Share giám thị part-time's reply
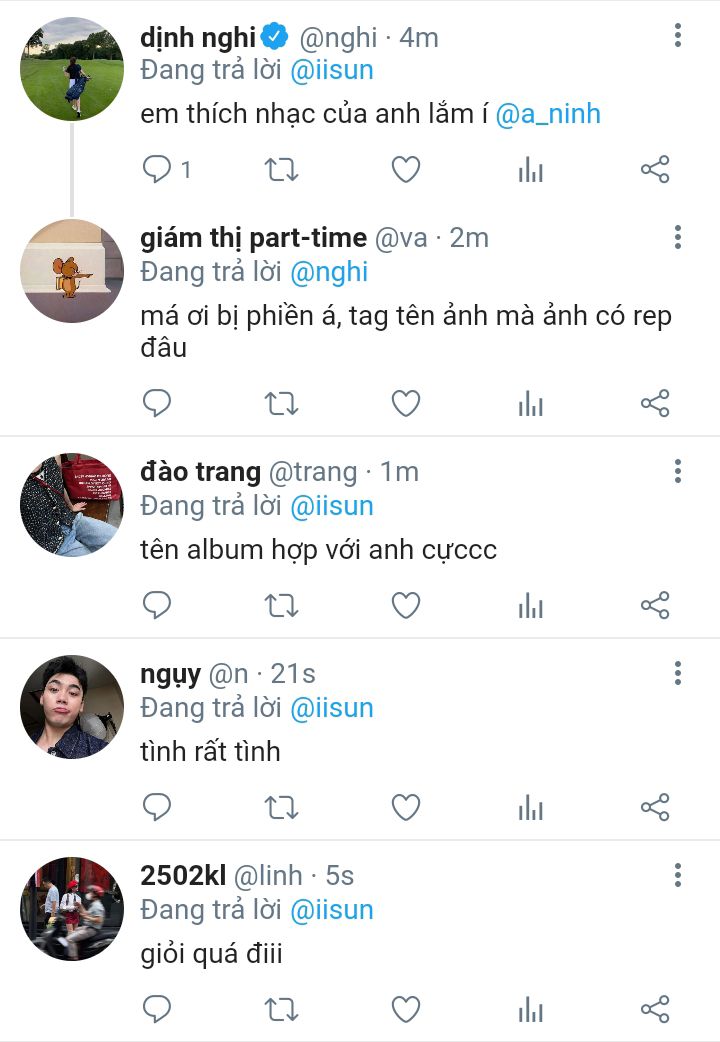Image resolution: width=720 pixels, height=1042 pixels. click(655, 403)
